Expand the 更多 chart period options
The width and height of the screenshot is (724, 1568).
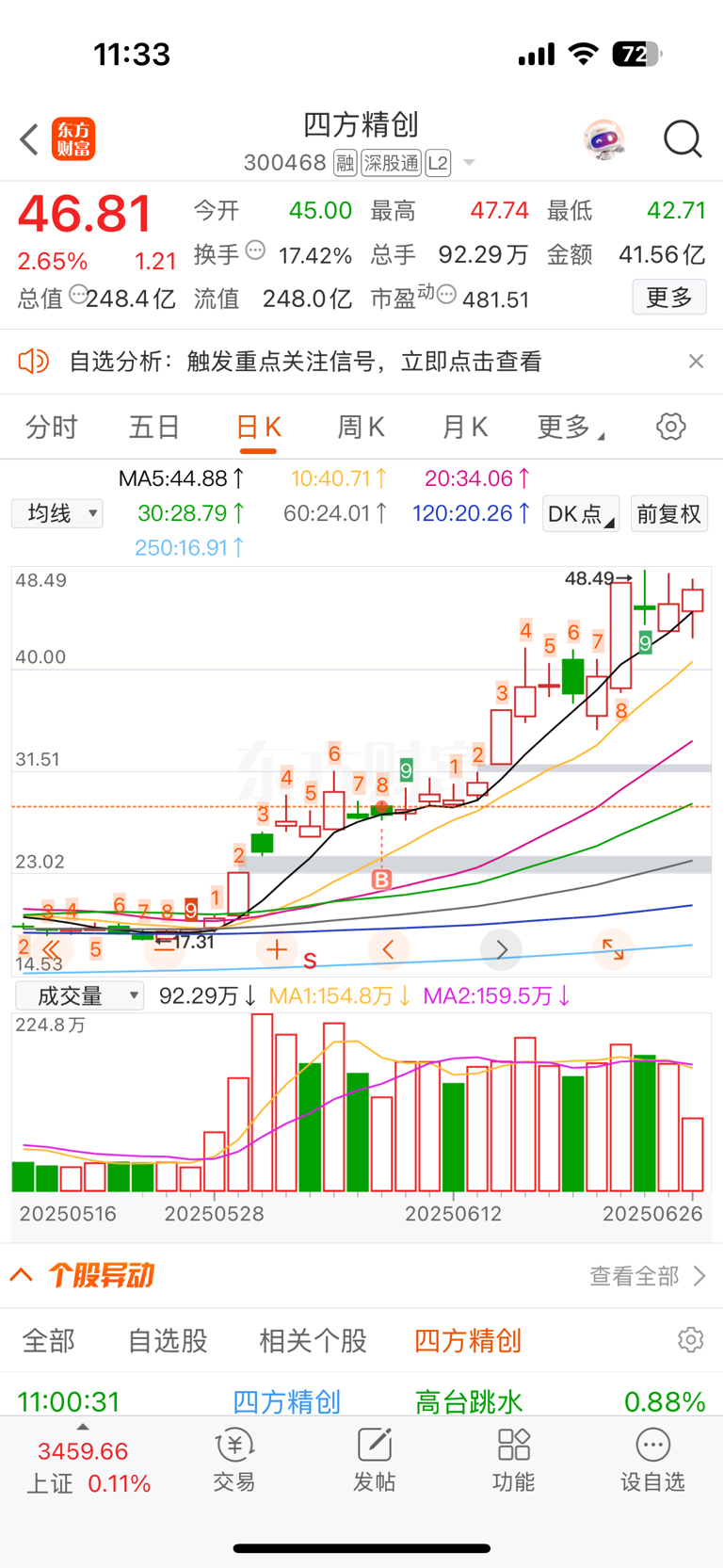click(569, 428)
